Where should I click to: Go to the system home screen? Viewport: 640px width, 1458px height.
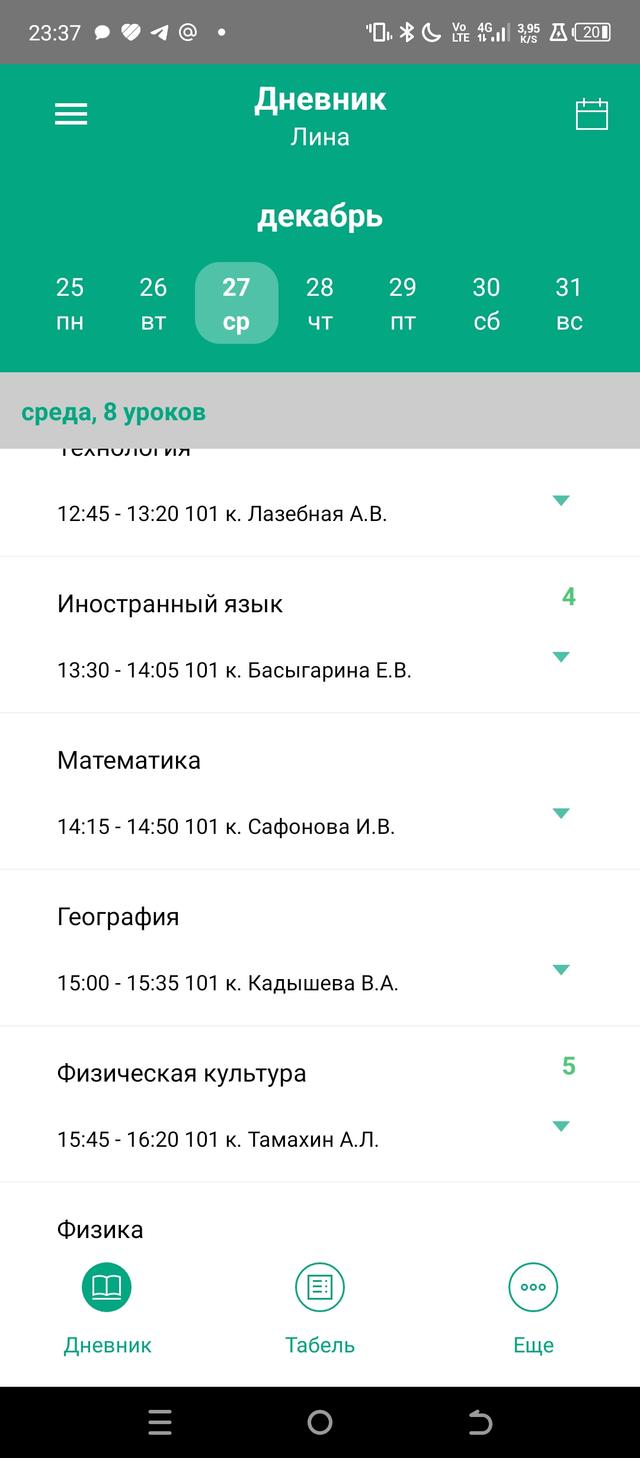(320, 1422)
